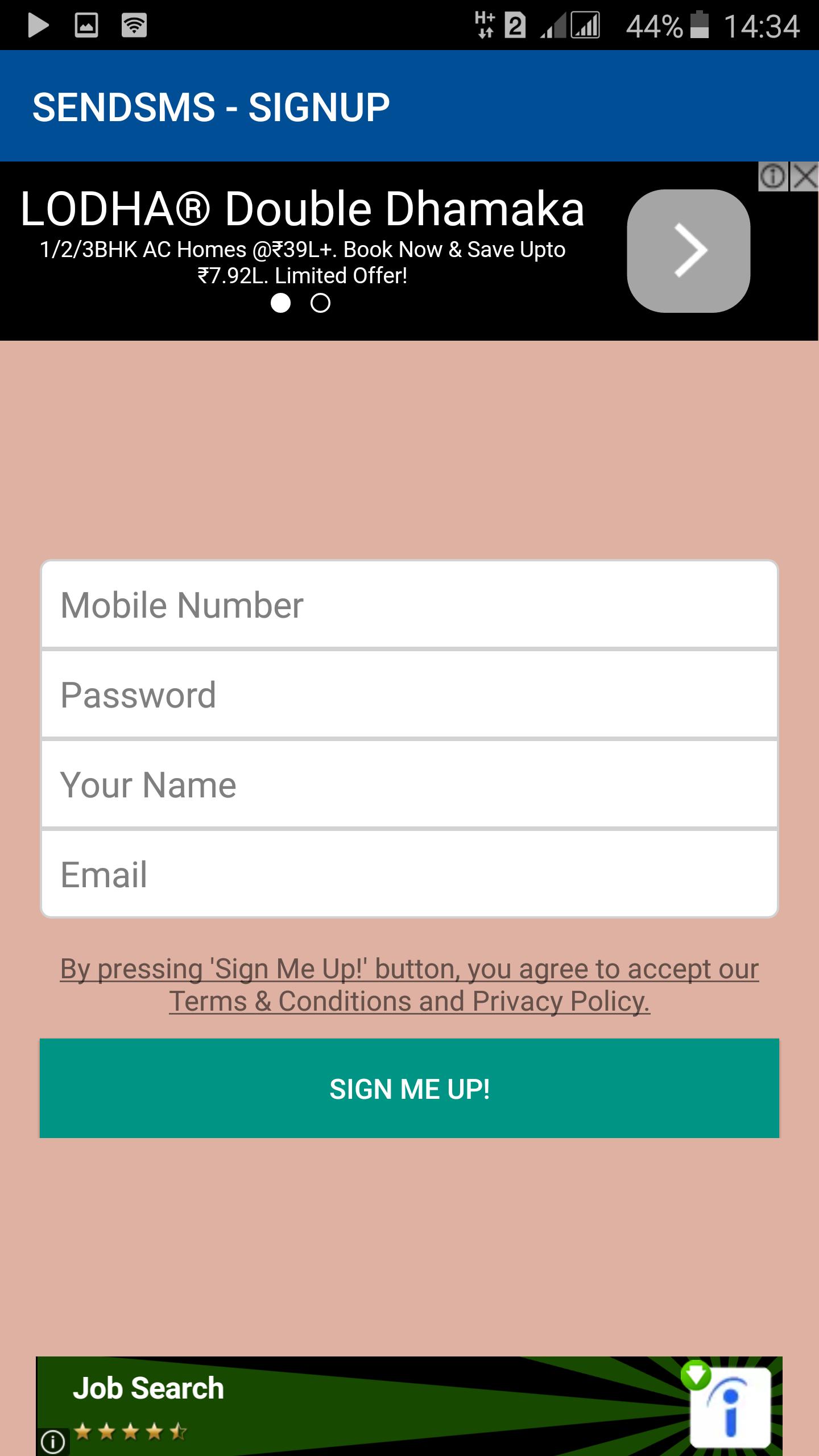Tap the Mobile Number field
Viewport: 819px width, 1456px height.
tap(409, 605)
